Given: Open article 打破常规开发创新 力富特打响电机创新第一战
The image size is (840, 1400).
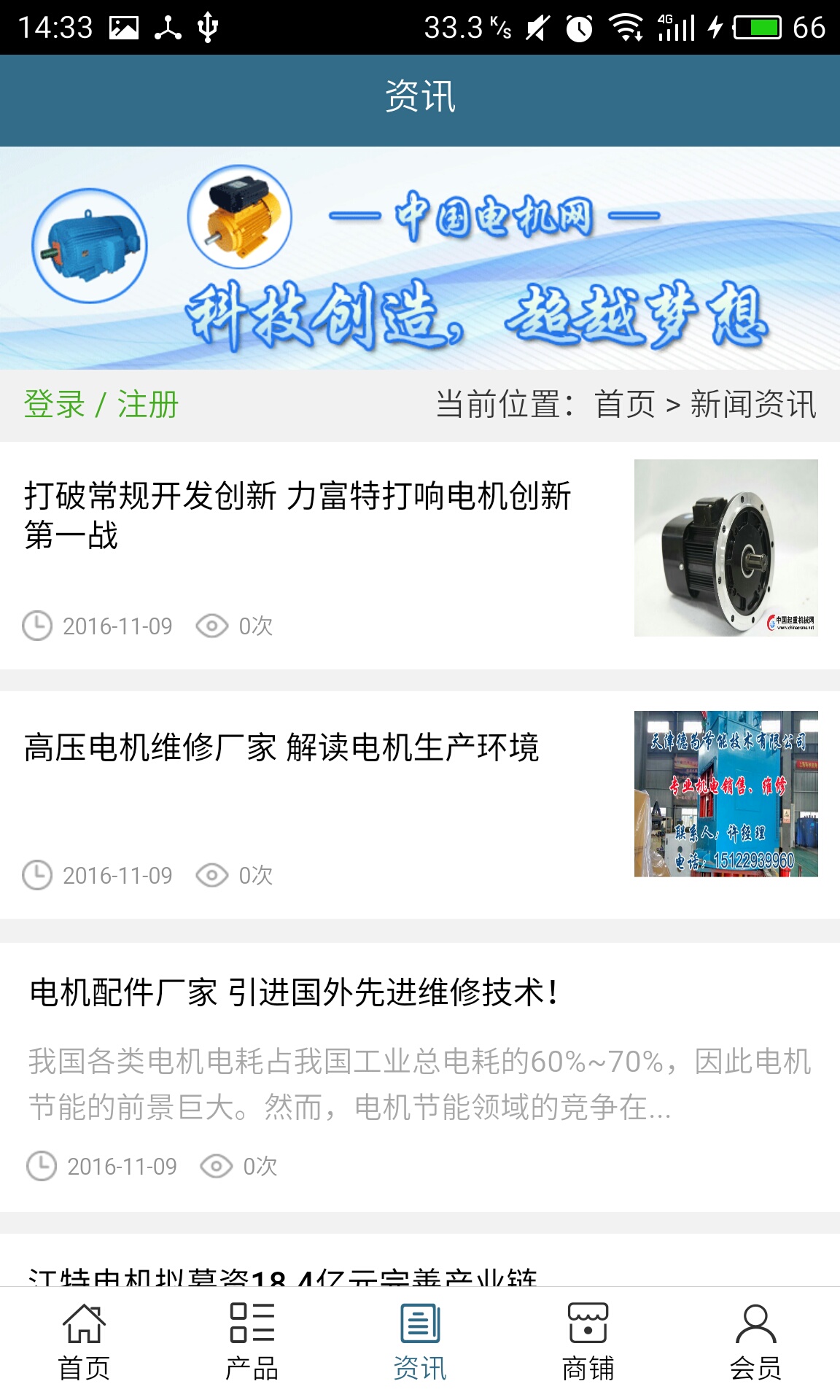Looking at the screenshot, I should coord(297,515).
